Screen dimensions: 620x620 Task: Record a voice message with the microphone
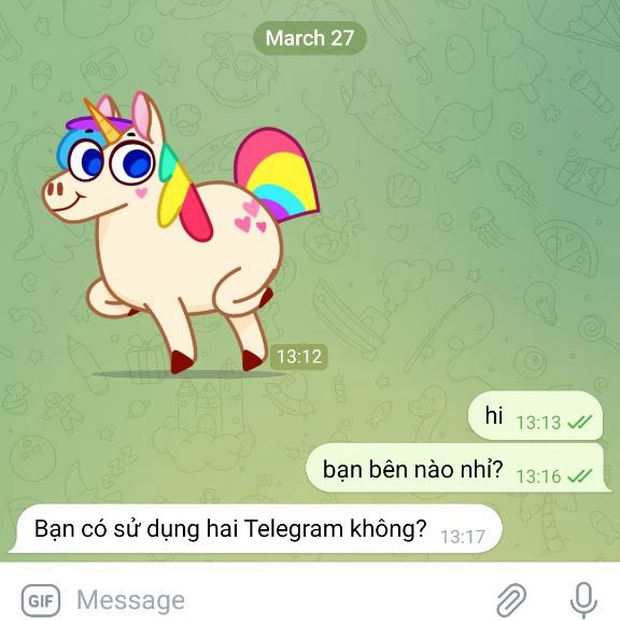(583, 599)
